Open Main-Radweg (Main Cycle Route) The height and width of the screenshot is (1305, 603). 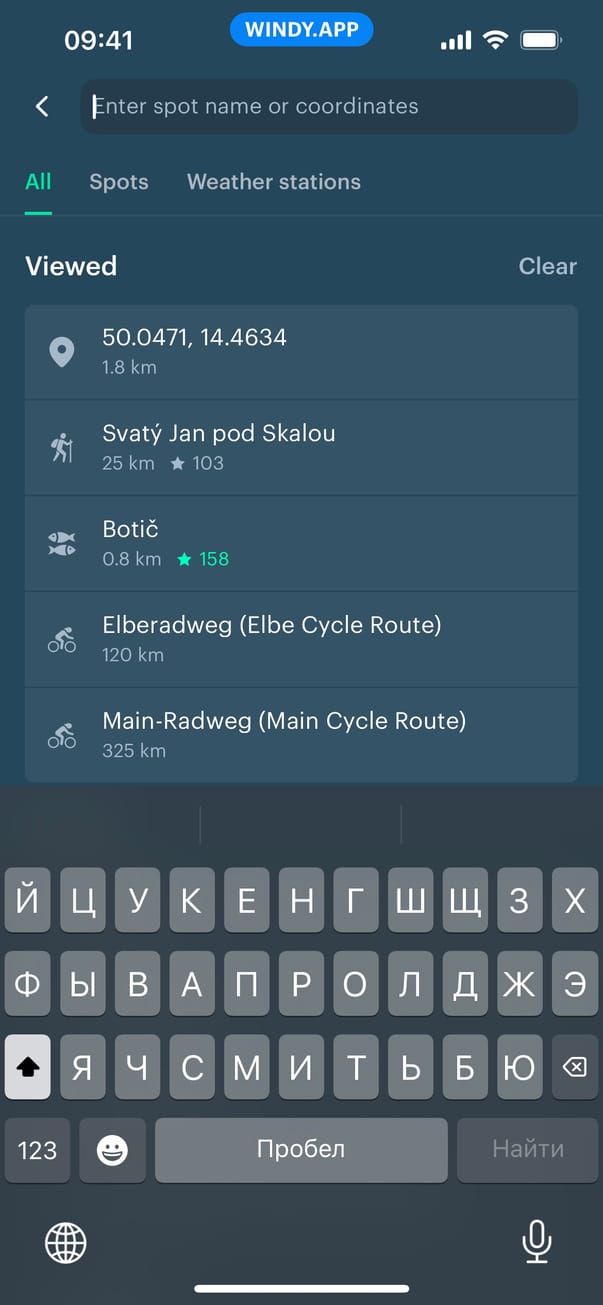[301, 735]
